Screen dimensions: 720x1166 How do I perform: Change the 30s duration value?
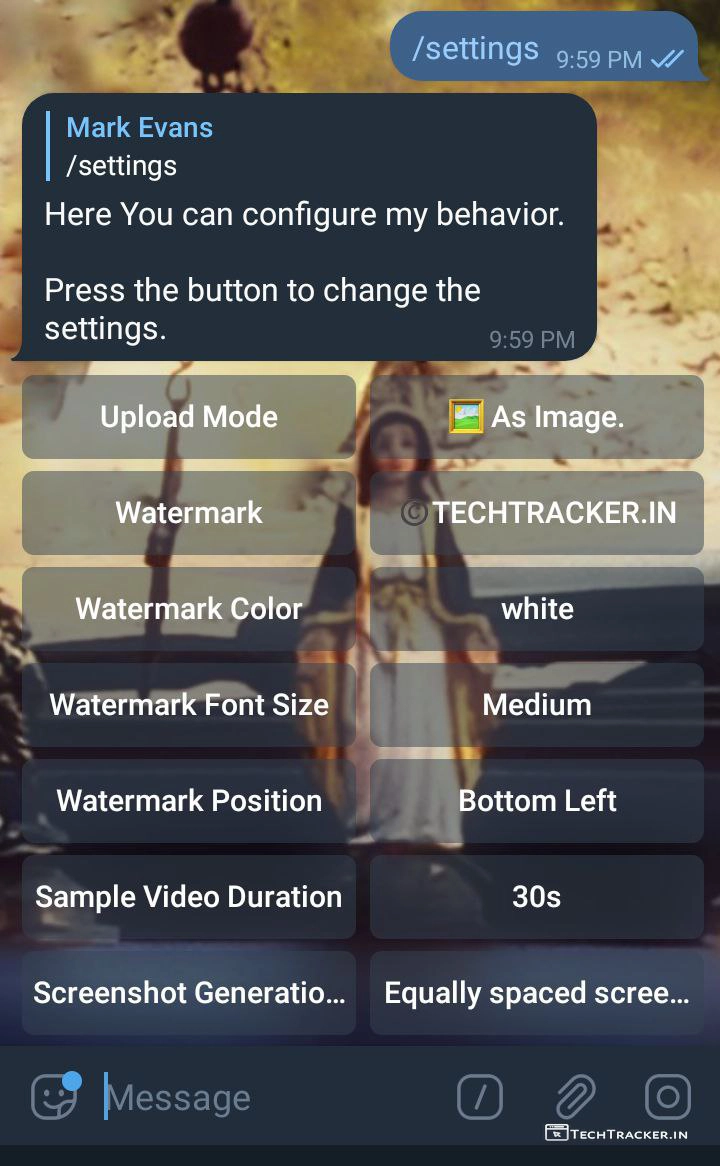pos(537,897)
